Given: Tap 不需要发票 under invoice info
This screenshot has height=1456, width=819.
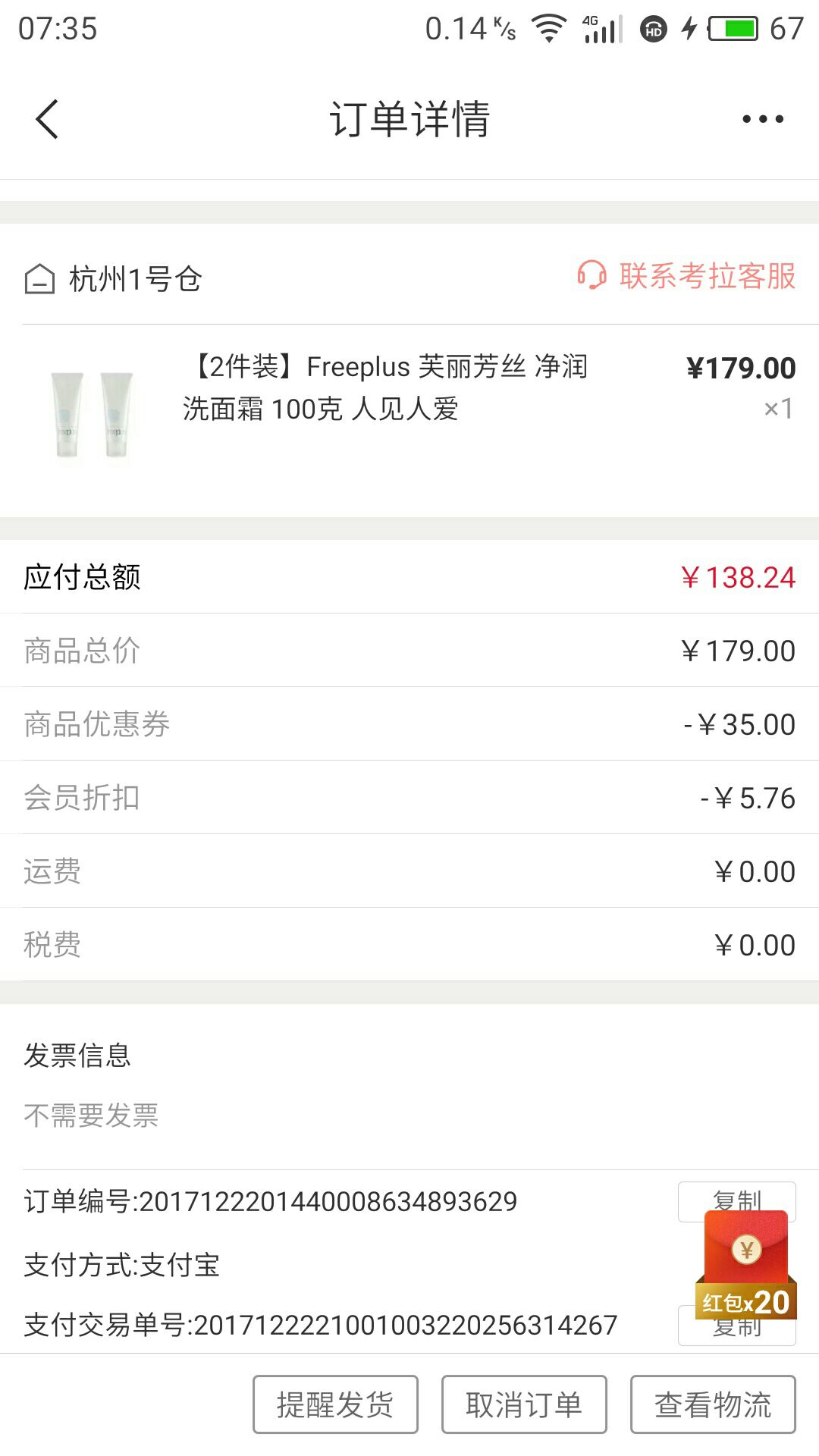Looking at the screenshot, I should point(93,1113).
